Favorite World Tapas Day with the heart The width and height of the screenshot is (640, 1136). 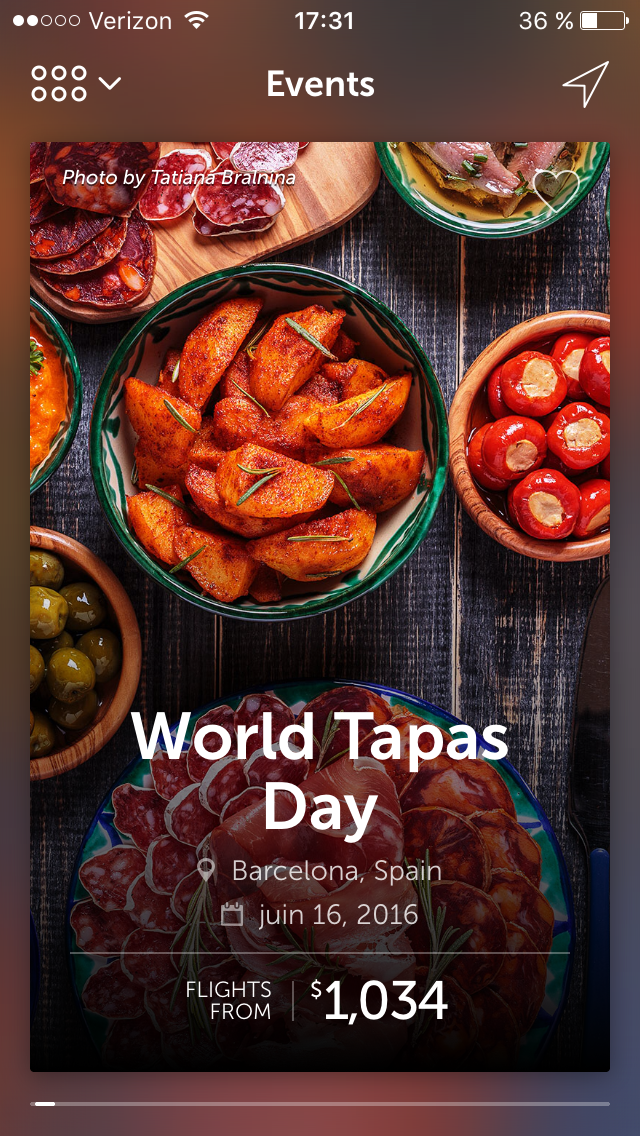(557, 187)
